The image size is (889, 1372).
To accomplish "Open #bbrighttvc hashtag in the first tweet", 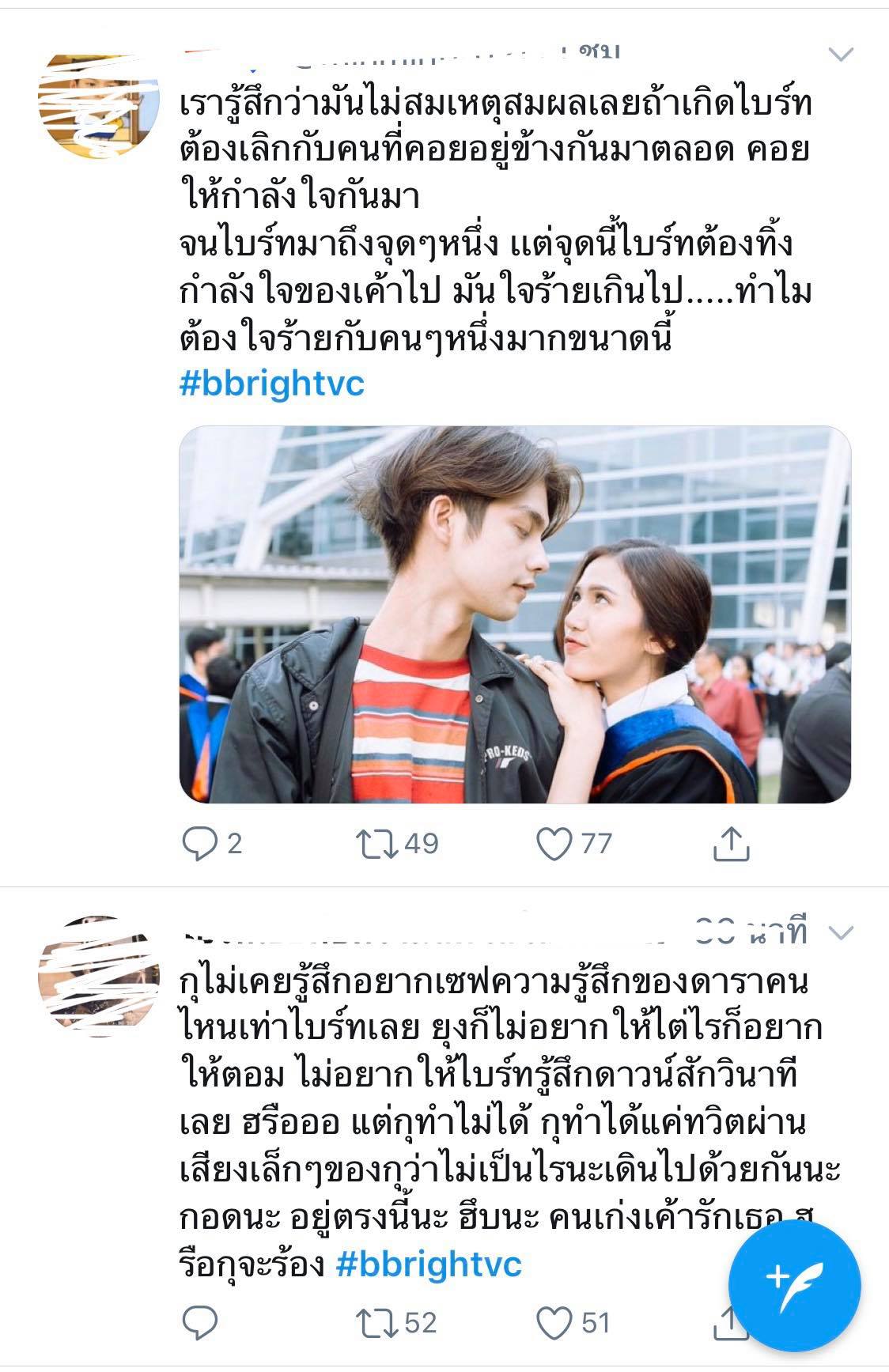I will (271, 384).
